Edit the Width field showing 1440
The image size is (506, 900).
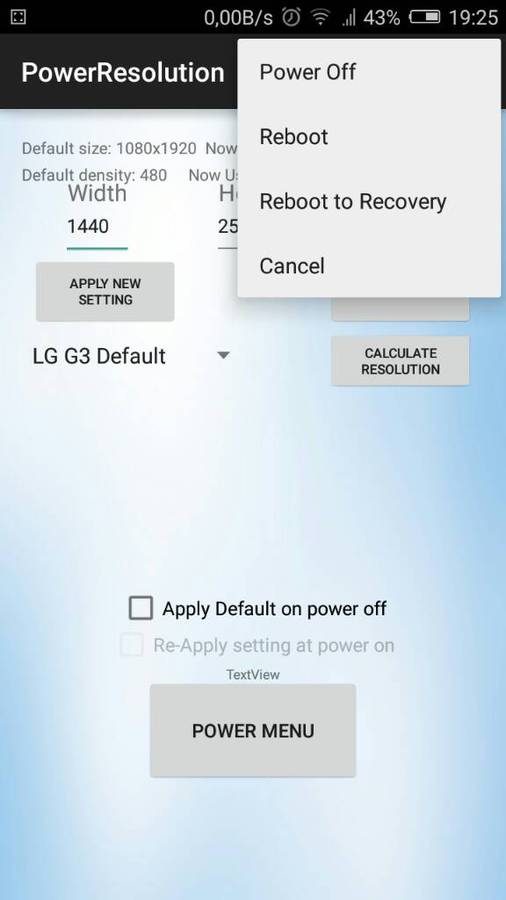tap(97, 227)
